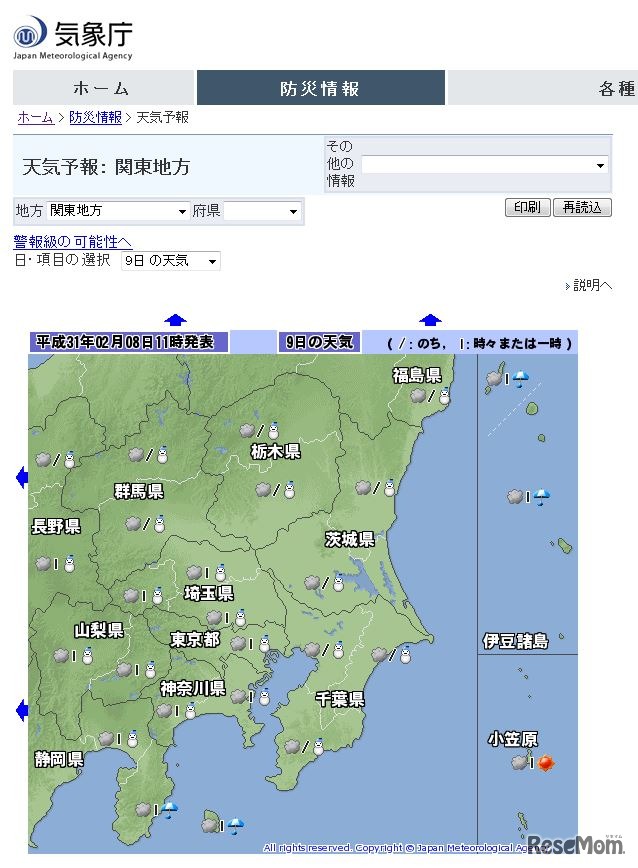
Task: Expand the その他の情報 dropdown
Action: tap(485, 165)
